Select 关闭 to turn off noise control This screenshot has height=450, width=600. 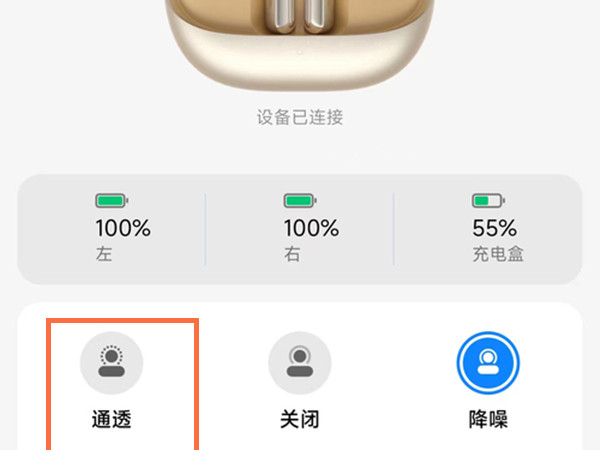click(299, 362)
